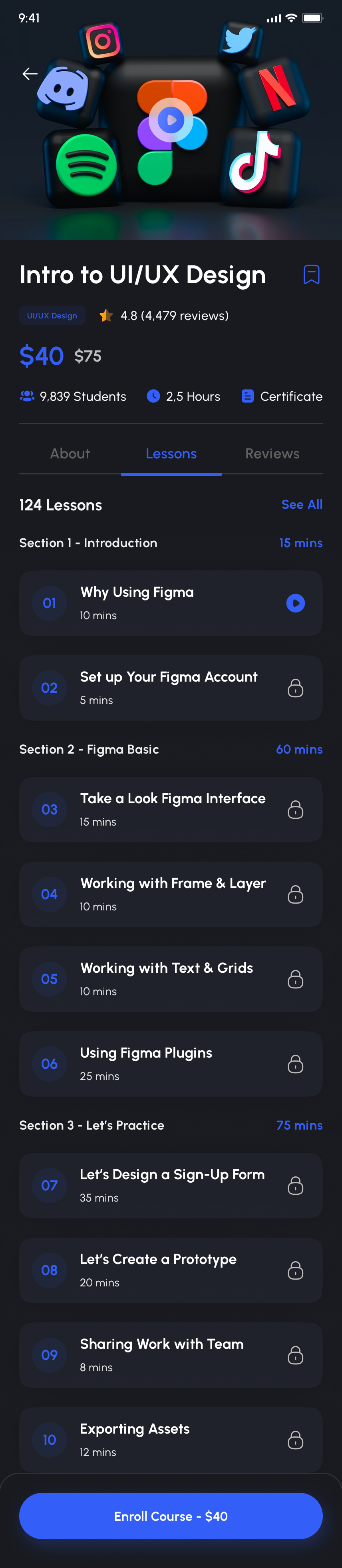
Task: Enroll in the course for $40
Action: (x=171, y=1516)
